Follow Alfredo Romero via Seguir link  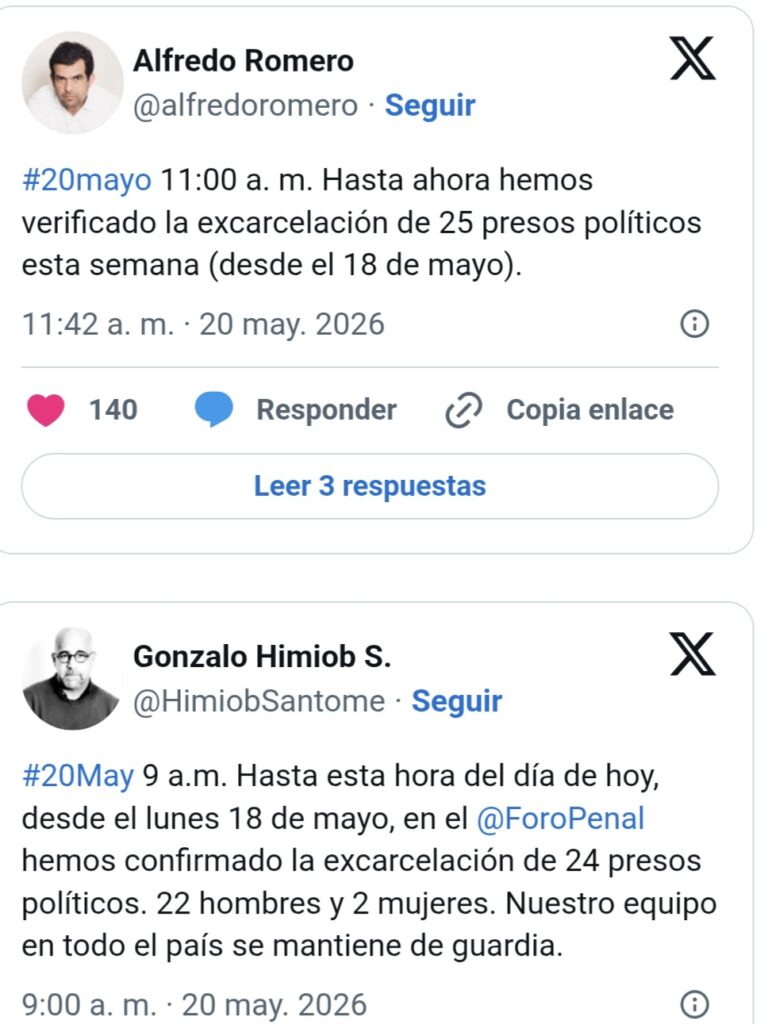pyautogui.click(x=430, y=105)
